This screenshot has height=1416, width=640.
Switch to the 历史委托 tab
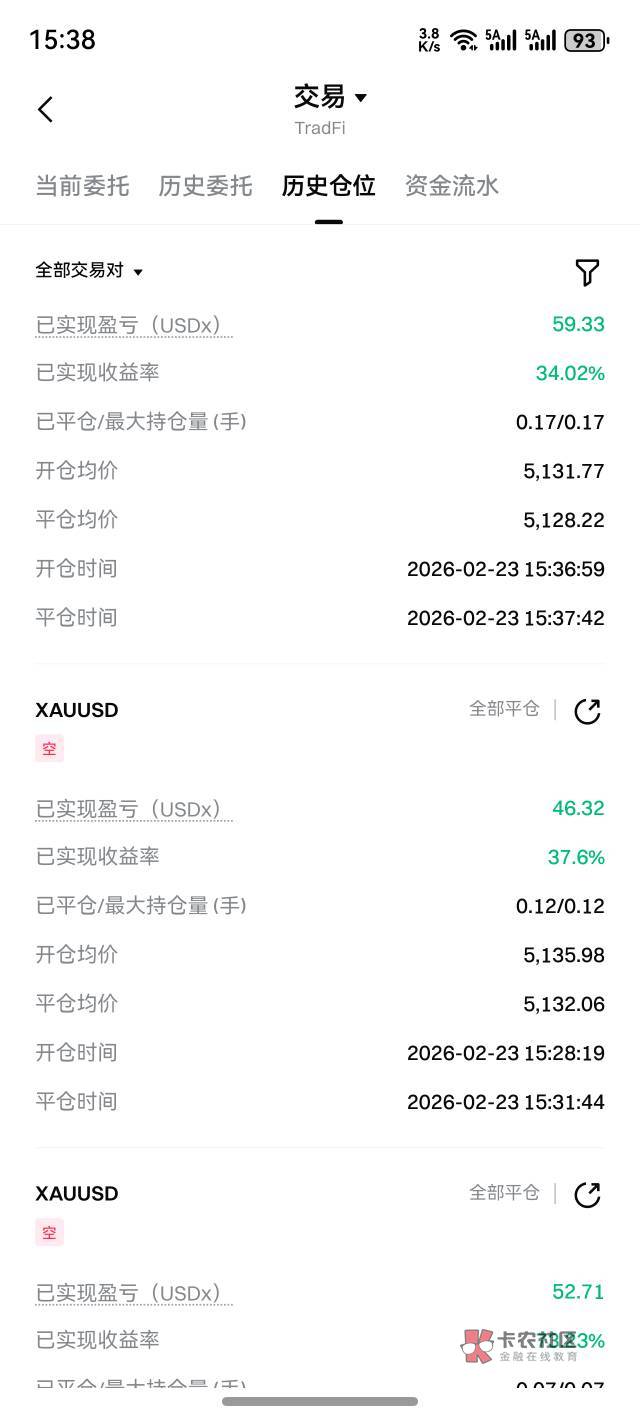click(205, 186)
